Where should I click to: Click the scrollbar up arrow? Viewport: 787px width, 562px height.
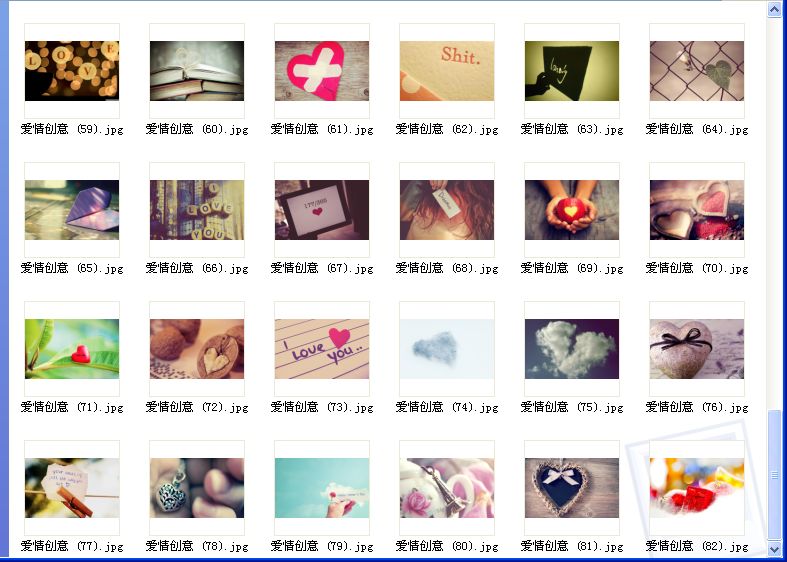(774, 9)
